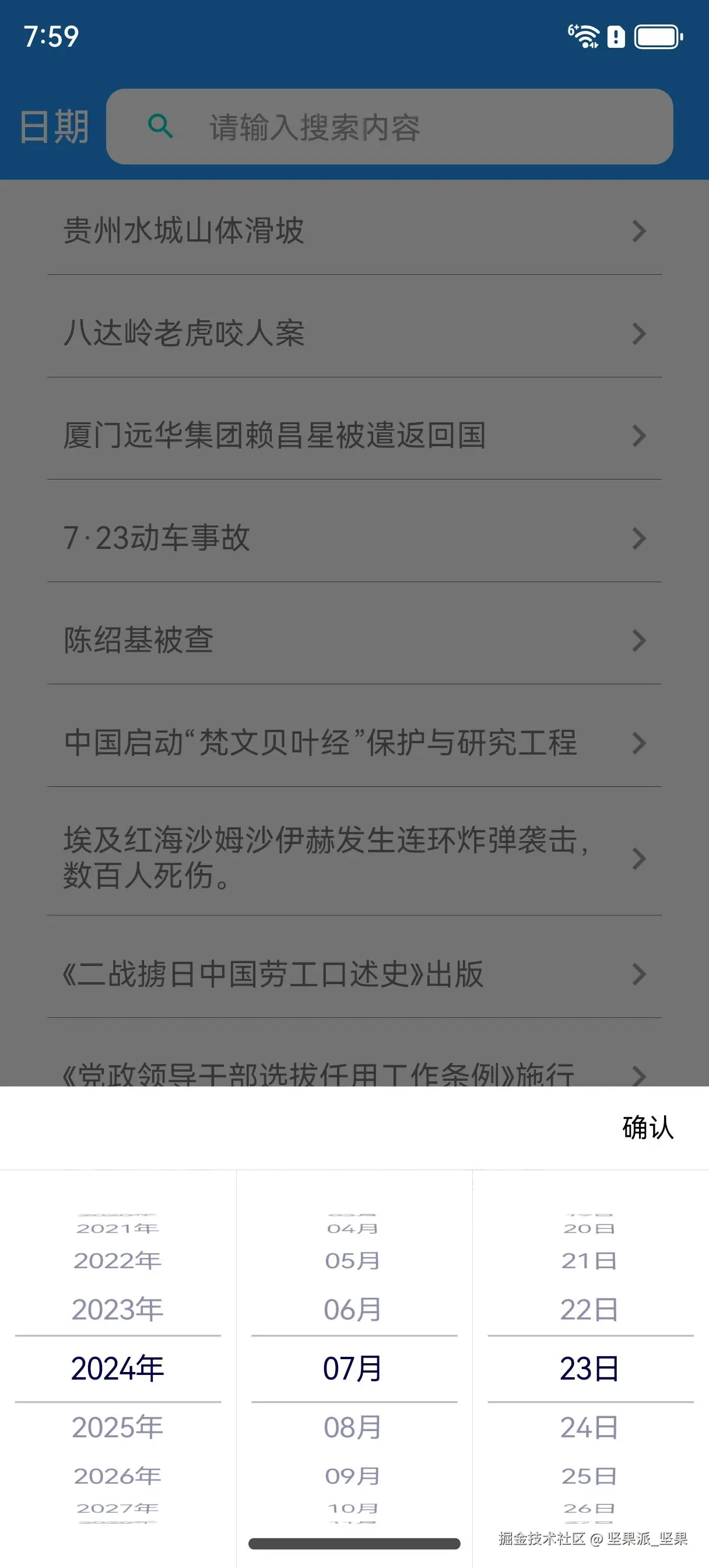Image resolution: width=709 pixels, height=1568 pixels.
Task: Pick 2022年 from the year wheel
Action: (117, 1261)
